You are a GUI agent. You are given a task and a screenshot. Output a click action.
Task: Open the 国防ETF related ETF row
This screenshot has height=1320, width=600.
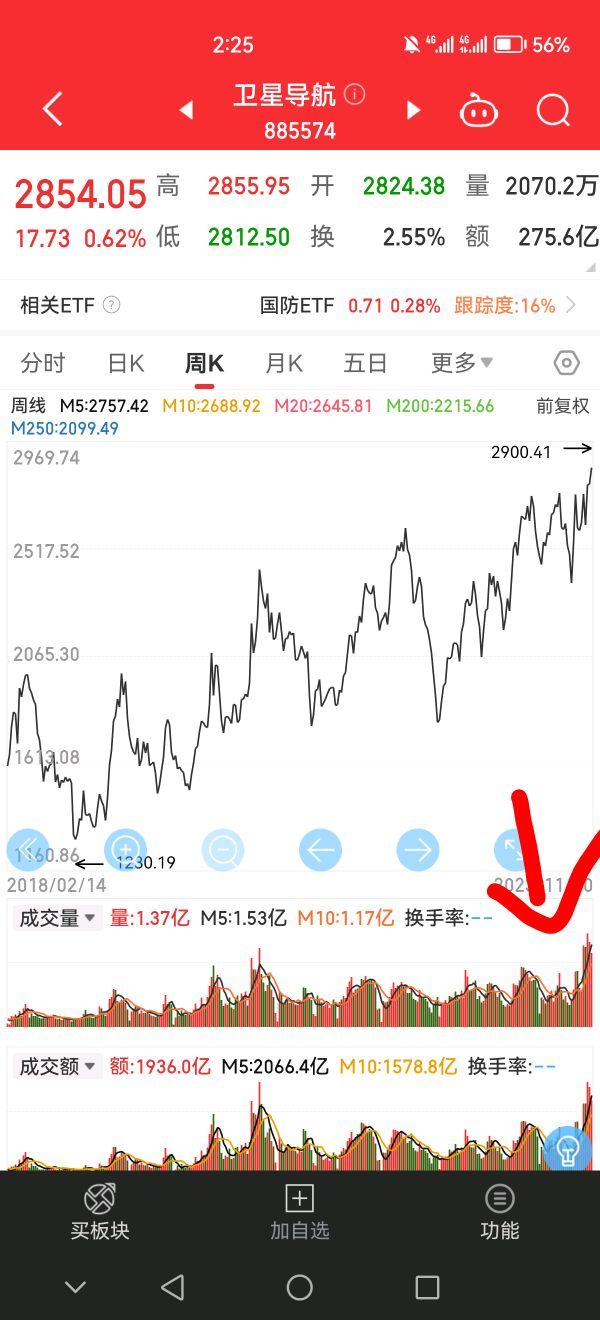coord(300,305)
